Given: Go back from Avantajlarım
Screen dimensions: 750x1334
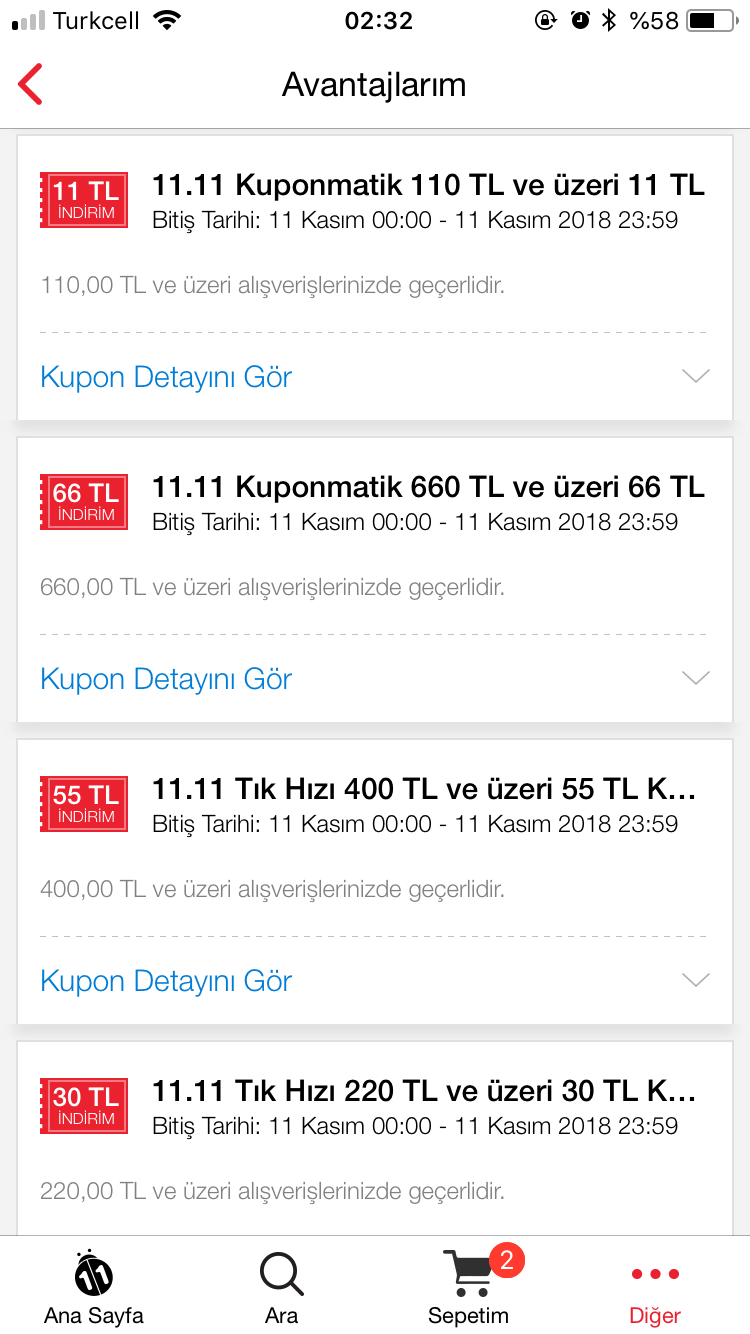Looking at the screenshot, I should [31, 84].
